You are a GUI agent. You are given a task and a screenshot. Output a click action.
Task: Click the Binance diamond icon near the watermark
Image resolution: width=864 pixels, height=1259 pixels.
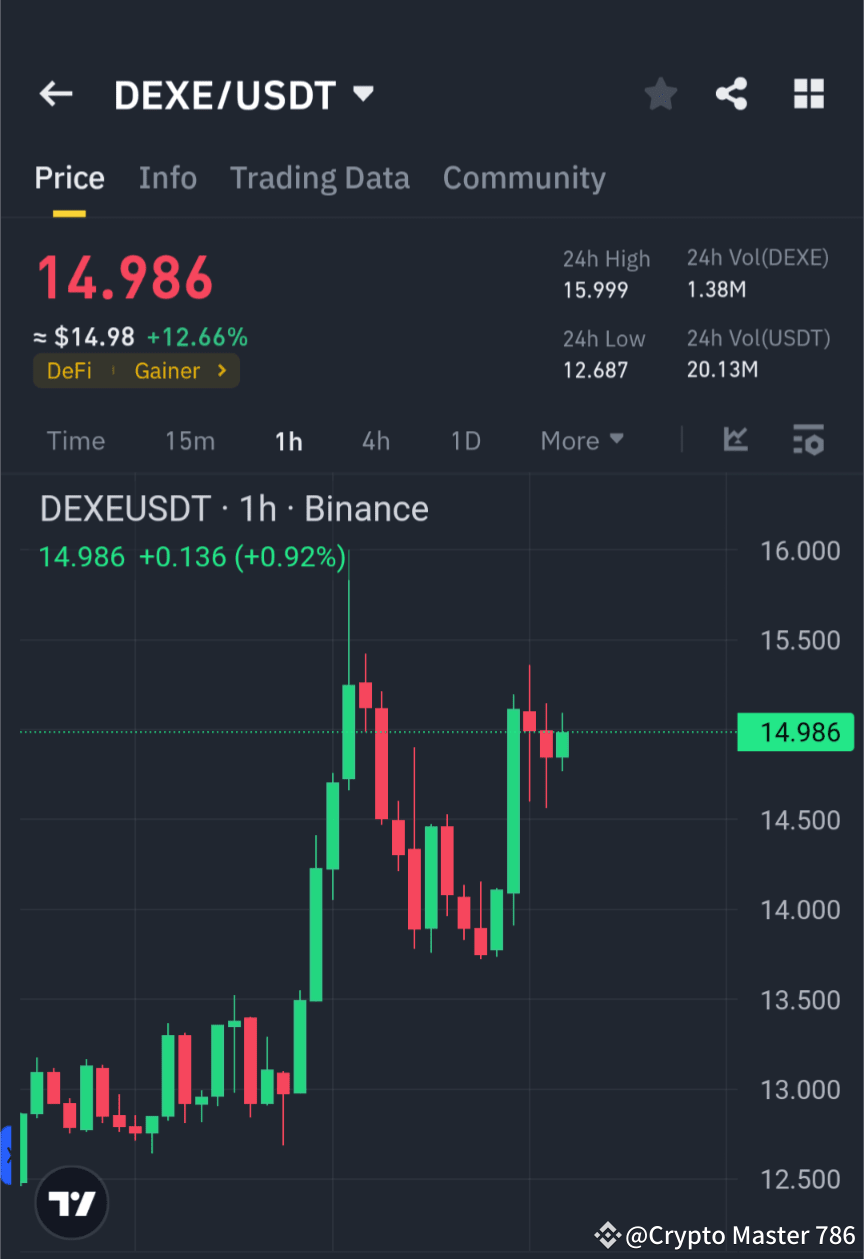point(607,1237)
